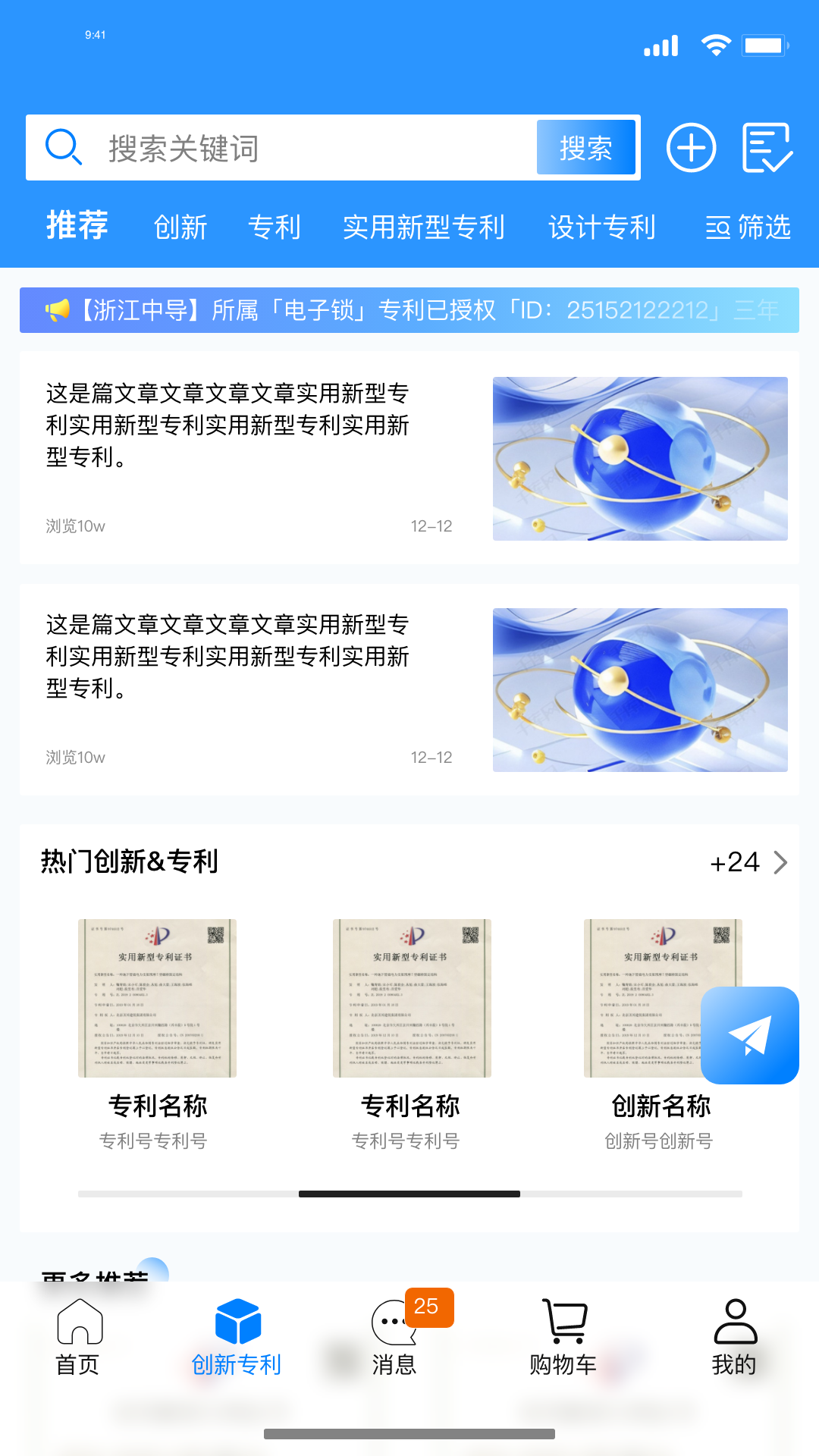Open the 浙江中导 patent announcement banner

409,310
